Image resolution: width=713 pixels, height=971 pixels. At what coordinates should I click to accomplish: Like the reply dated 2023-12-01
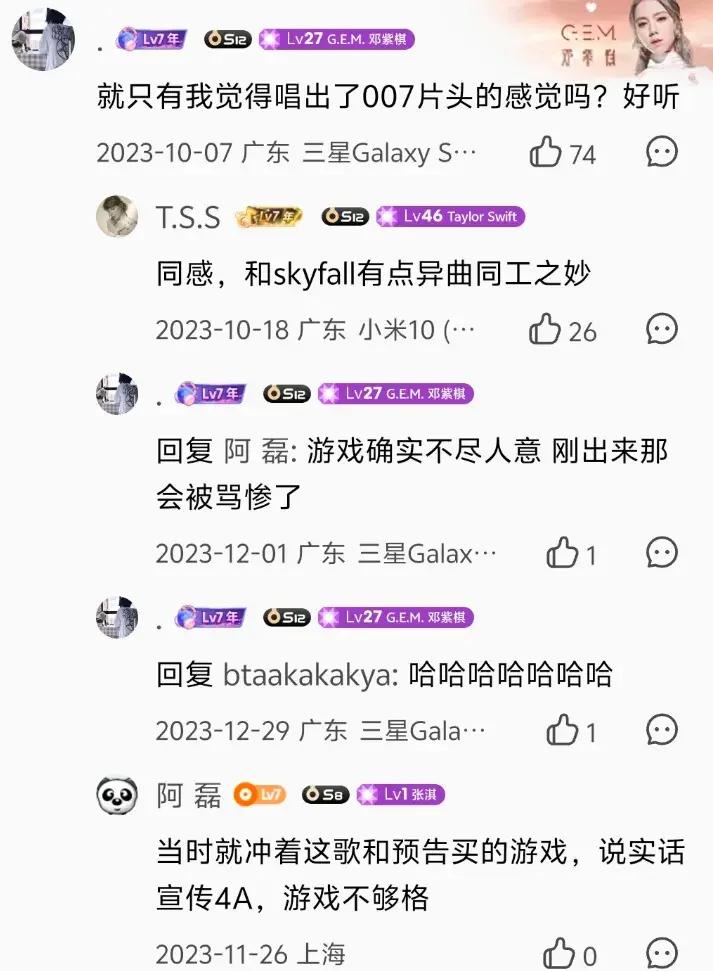point(563,552)
